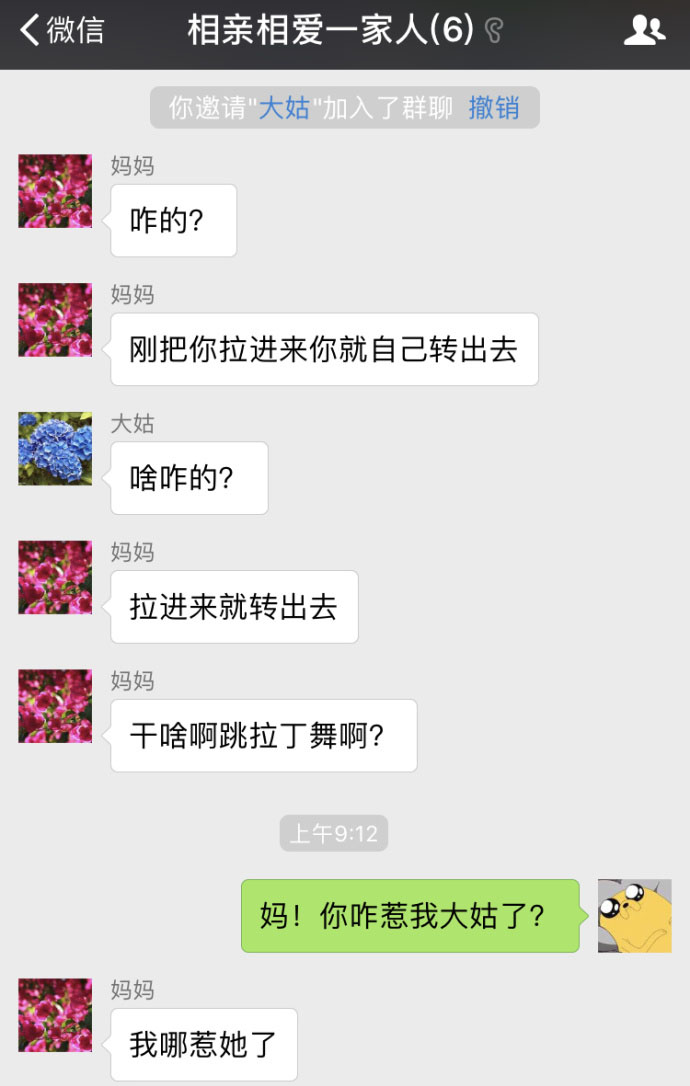View 妈妈's profile via avatar beside 咋的?
690x1086 pixels.
pyautogui.click(x=55, y=191)
